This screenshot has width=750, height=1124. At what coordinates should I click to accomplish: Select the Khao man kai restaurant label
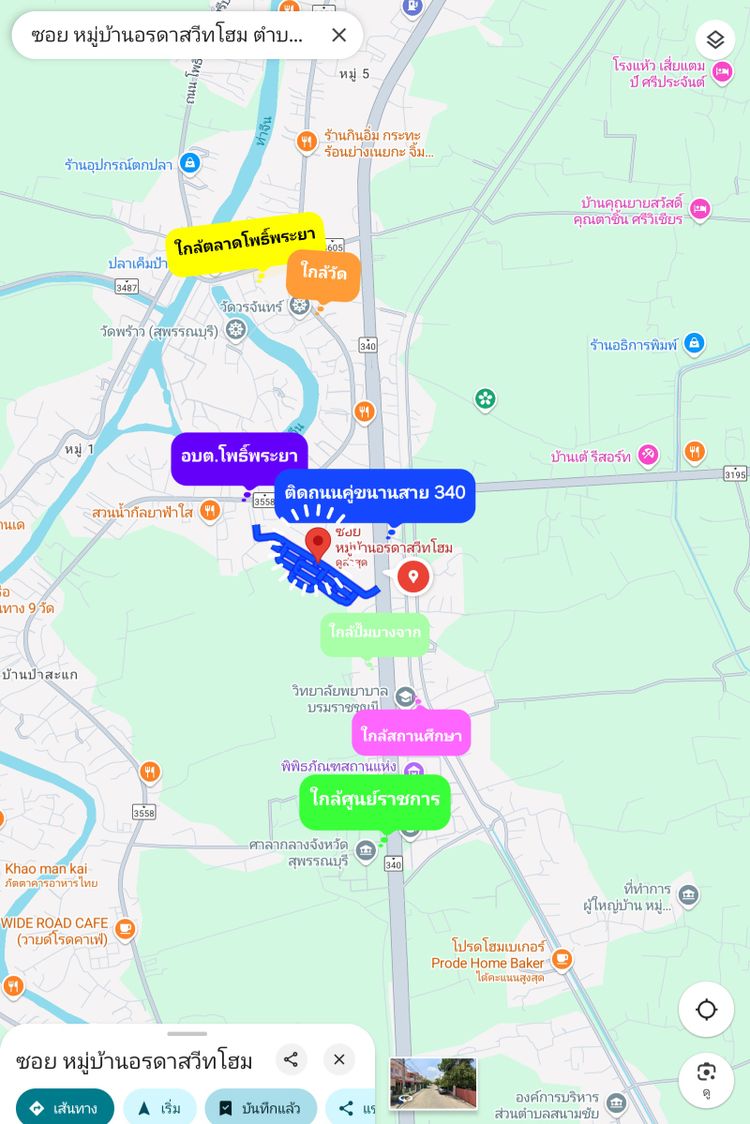(46, 869)
